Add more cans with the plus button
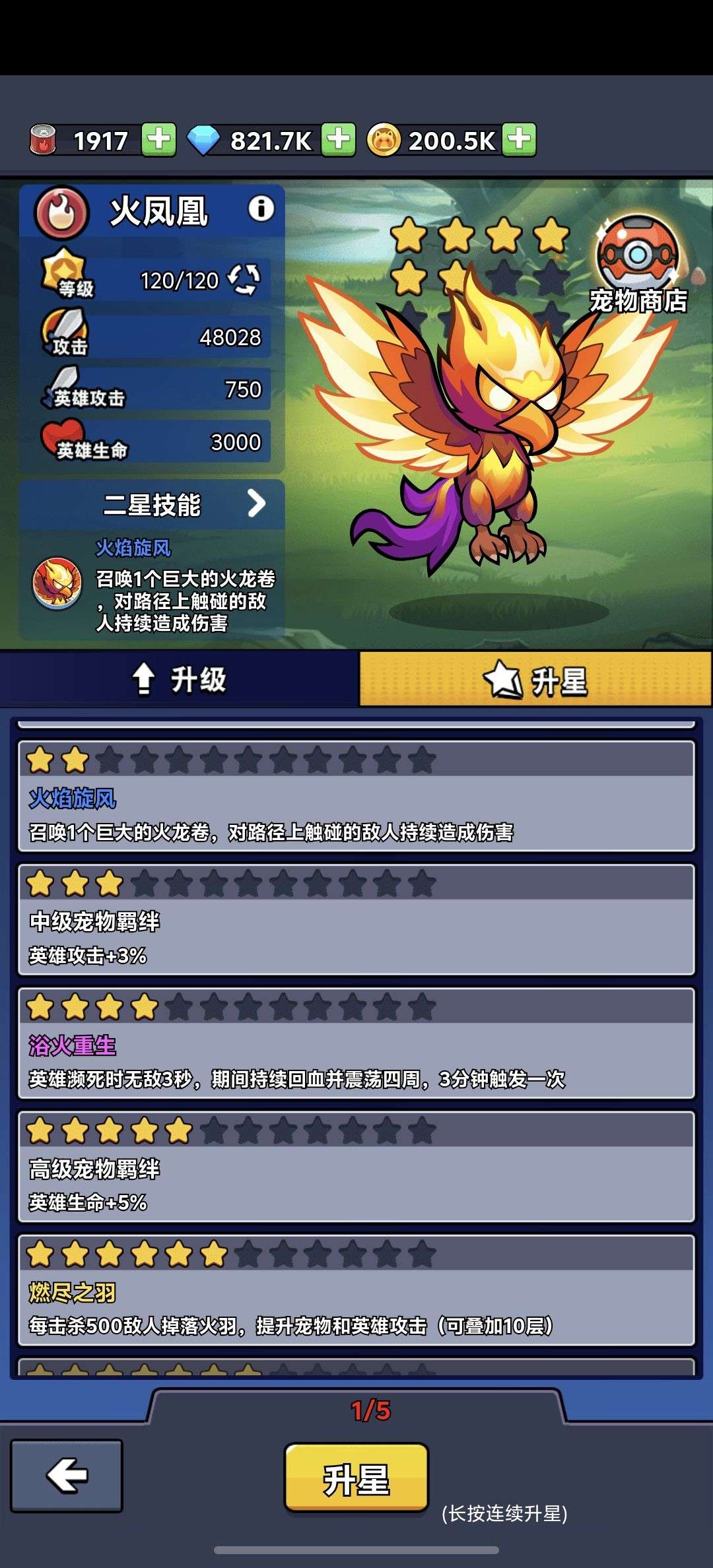Screen dimensions: 713x1568 [x=159, y=140]
